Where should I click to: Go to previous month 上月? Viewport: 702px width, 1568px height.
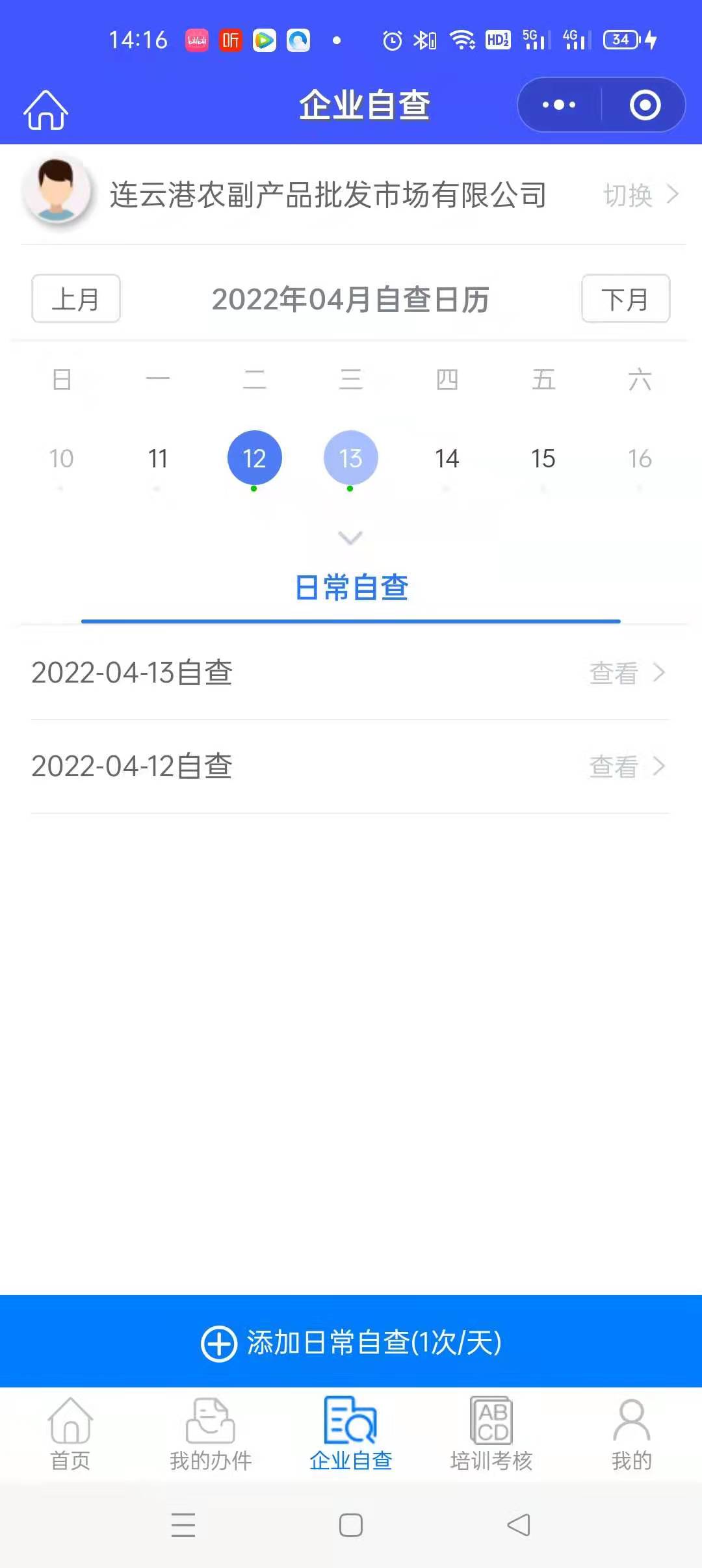tap(76, 299)
